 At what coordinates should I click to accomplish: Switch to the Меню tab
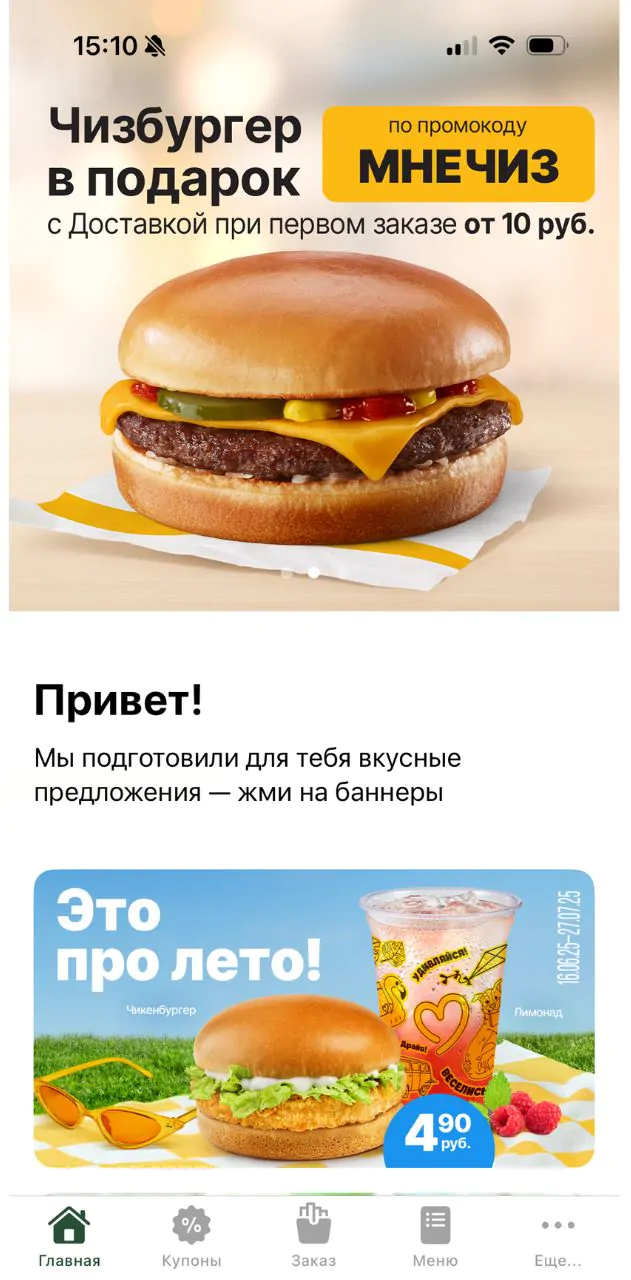point(435,1236)
